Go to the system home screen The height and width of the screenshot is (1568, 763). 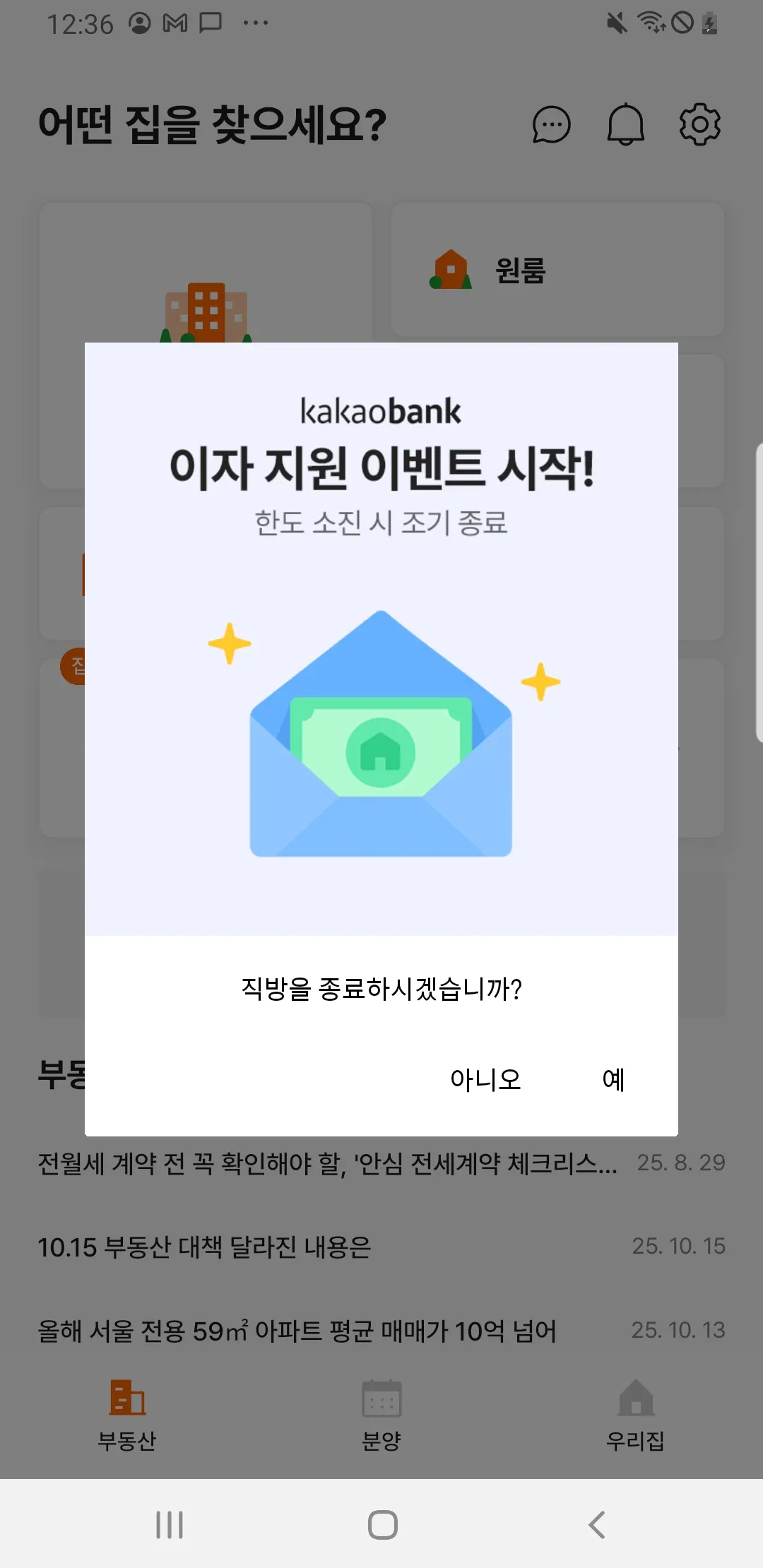pyautogui.click(x=382, y=1524)
